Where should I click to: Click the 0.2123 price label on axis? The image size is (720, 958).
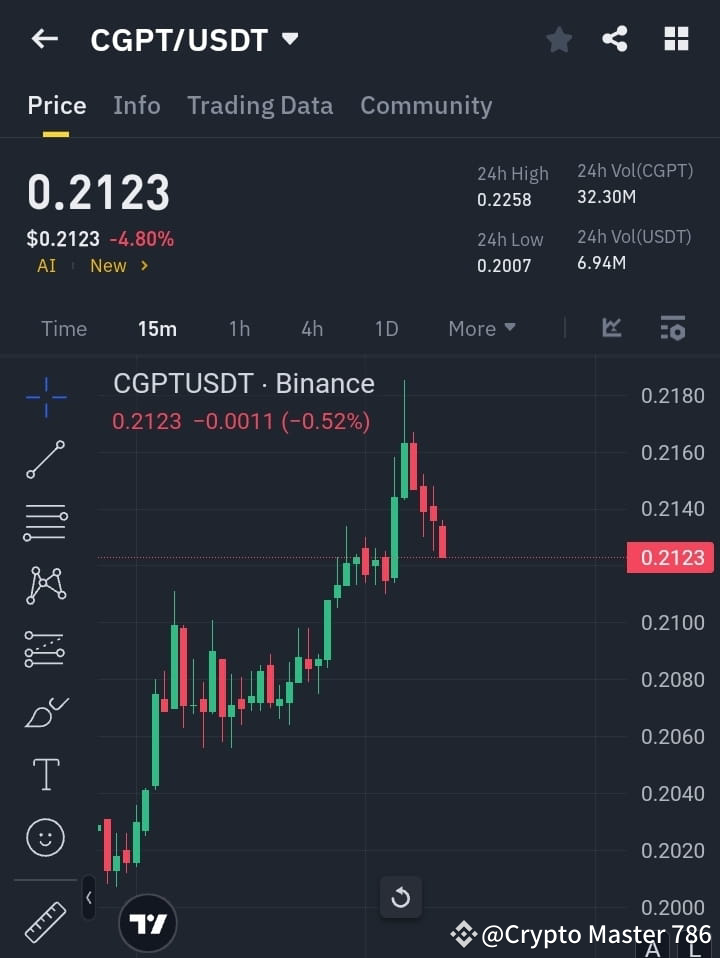(x=670, y=557)
